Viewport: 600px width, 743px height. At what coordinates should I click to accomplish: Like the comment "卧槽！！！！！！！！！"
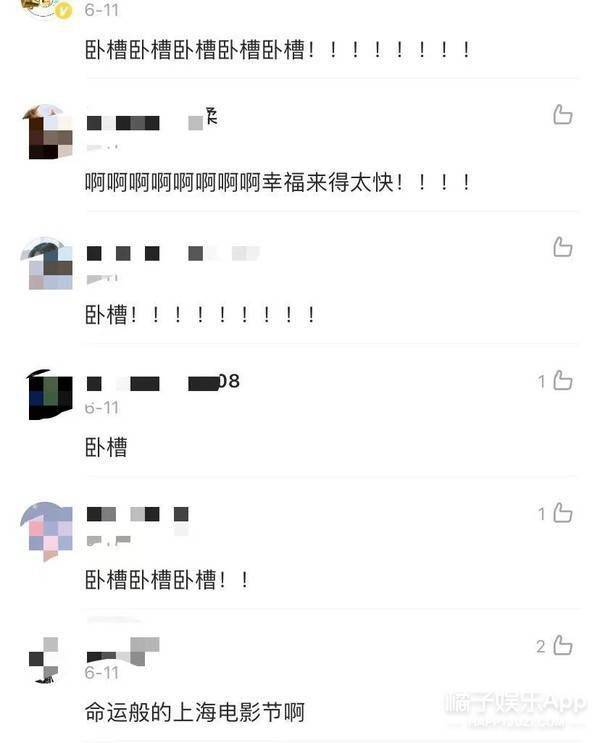pos(563,246)
